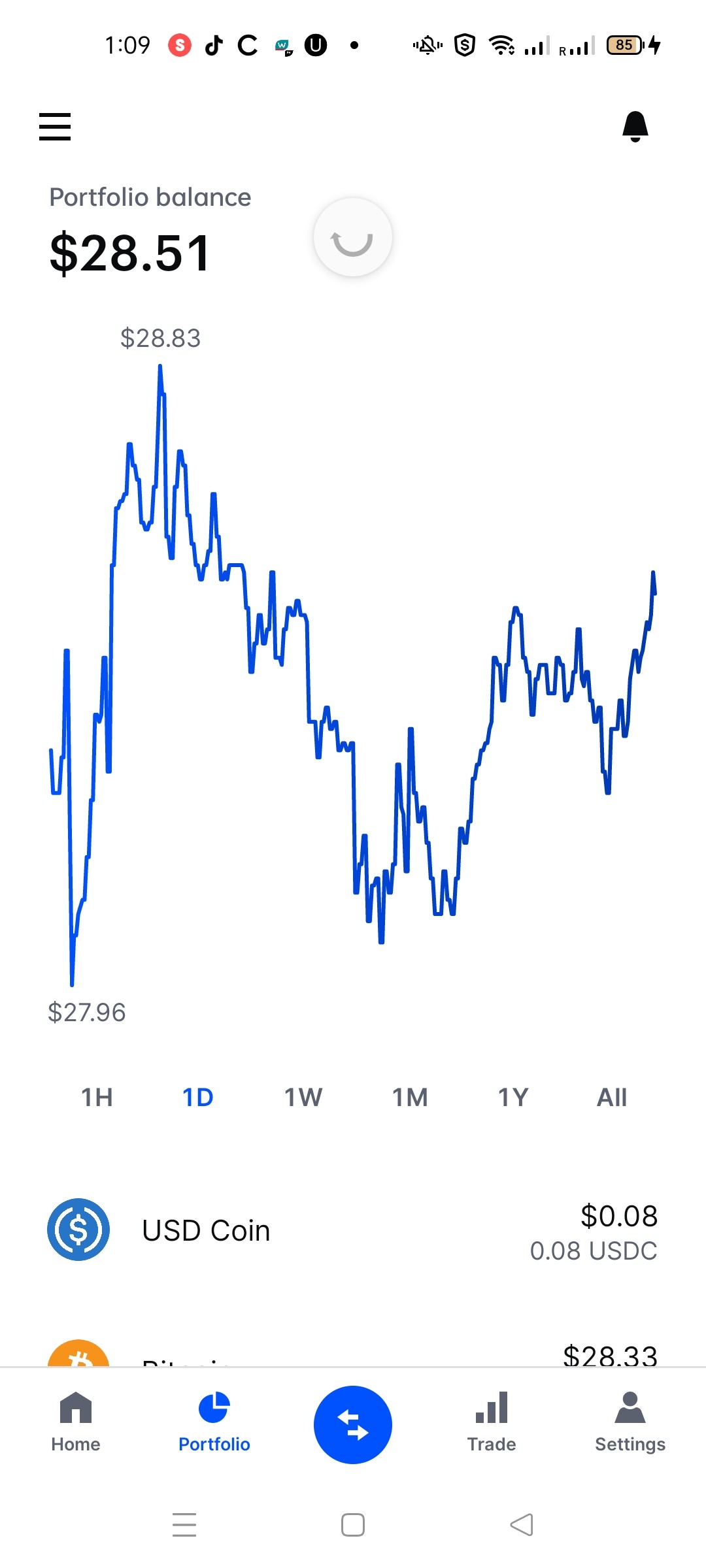This screenshot has width=706, height=1568.
Task: Show the All time chart range
Action: click(x=612, y=1097)
